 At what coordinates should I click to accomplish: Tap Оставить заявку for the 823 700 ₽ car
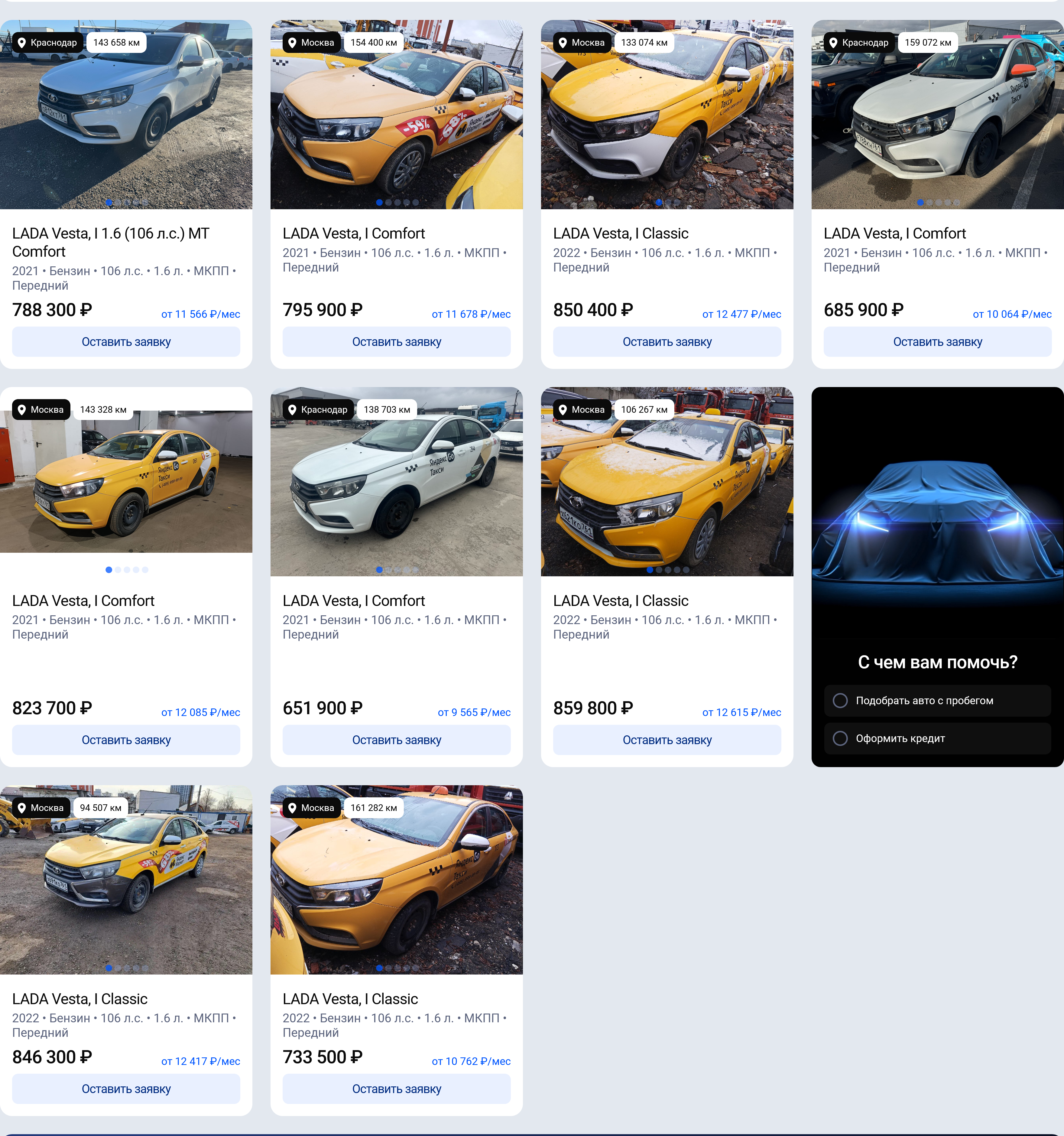[126, 740]
